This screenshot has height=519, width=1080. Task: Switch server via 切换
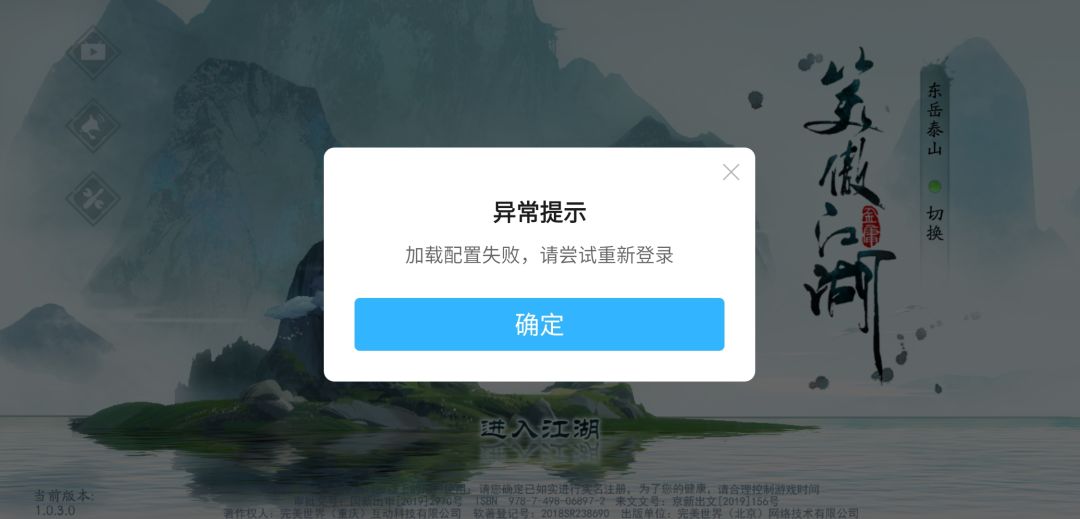point(935,223)
